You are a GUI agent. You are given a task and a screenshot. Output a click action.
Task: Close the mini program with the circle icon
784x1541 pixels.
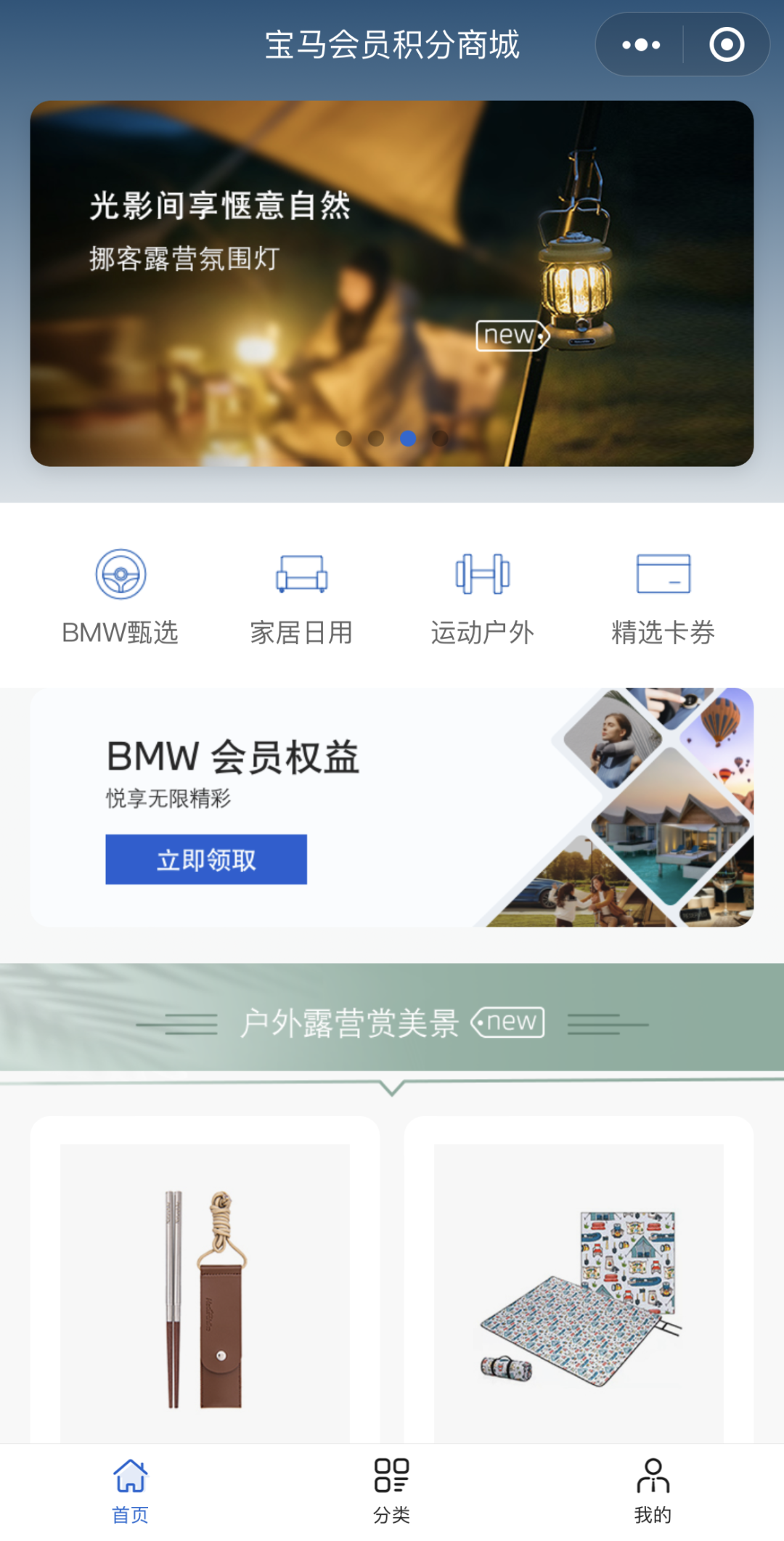(x=727, y=45)
